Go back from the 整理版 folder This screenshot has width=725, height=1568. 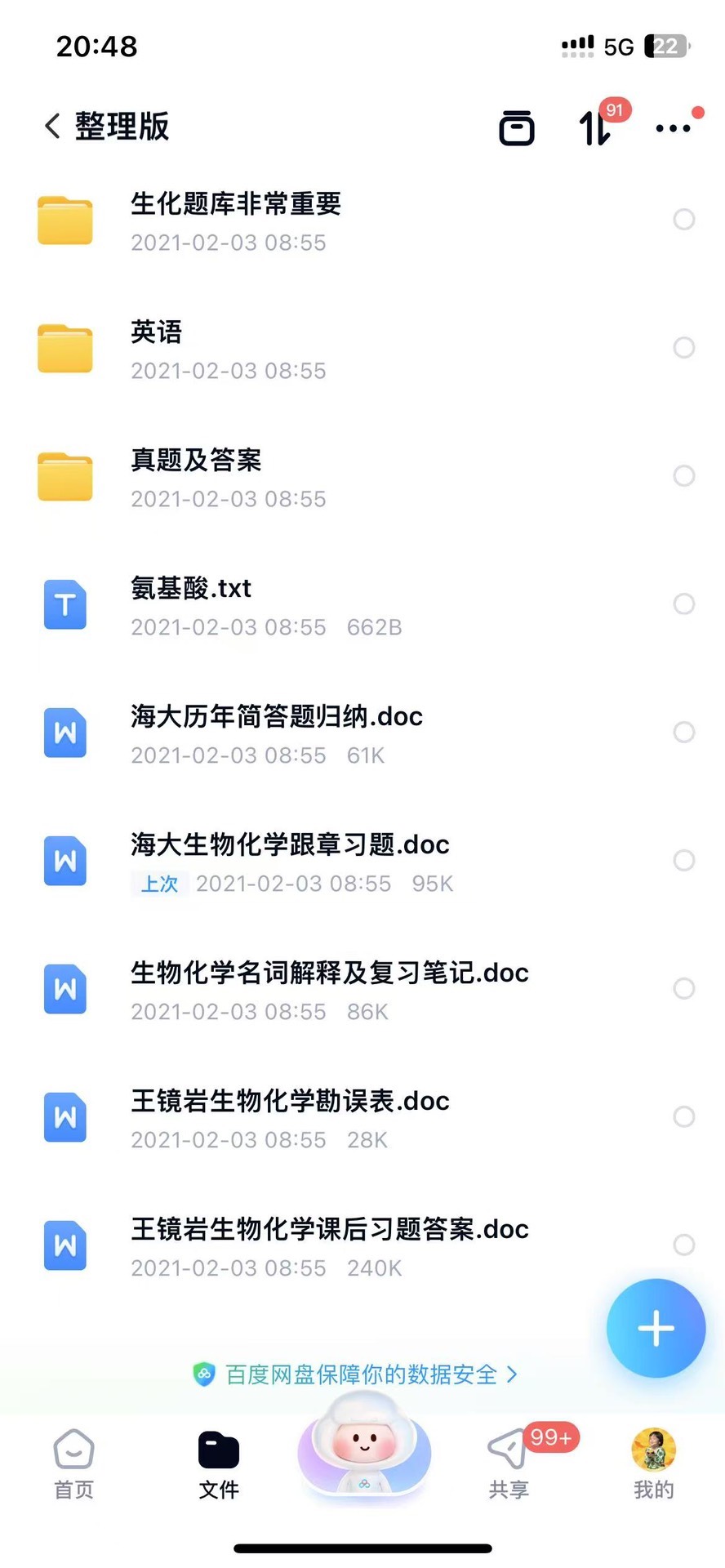click(53, 127)
